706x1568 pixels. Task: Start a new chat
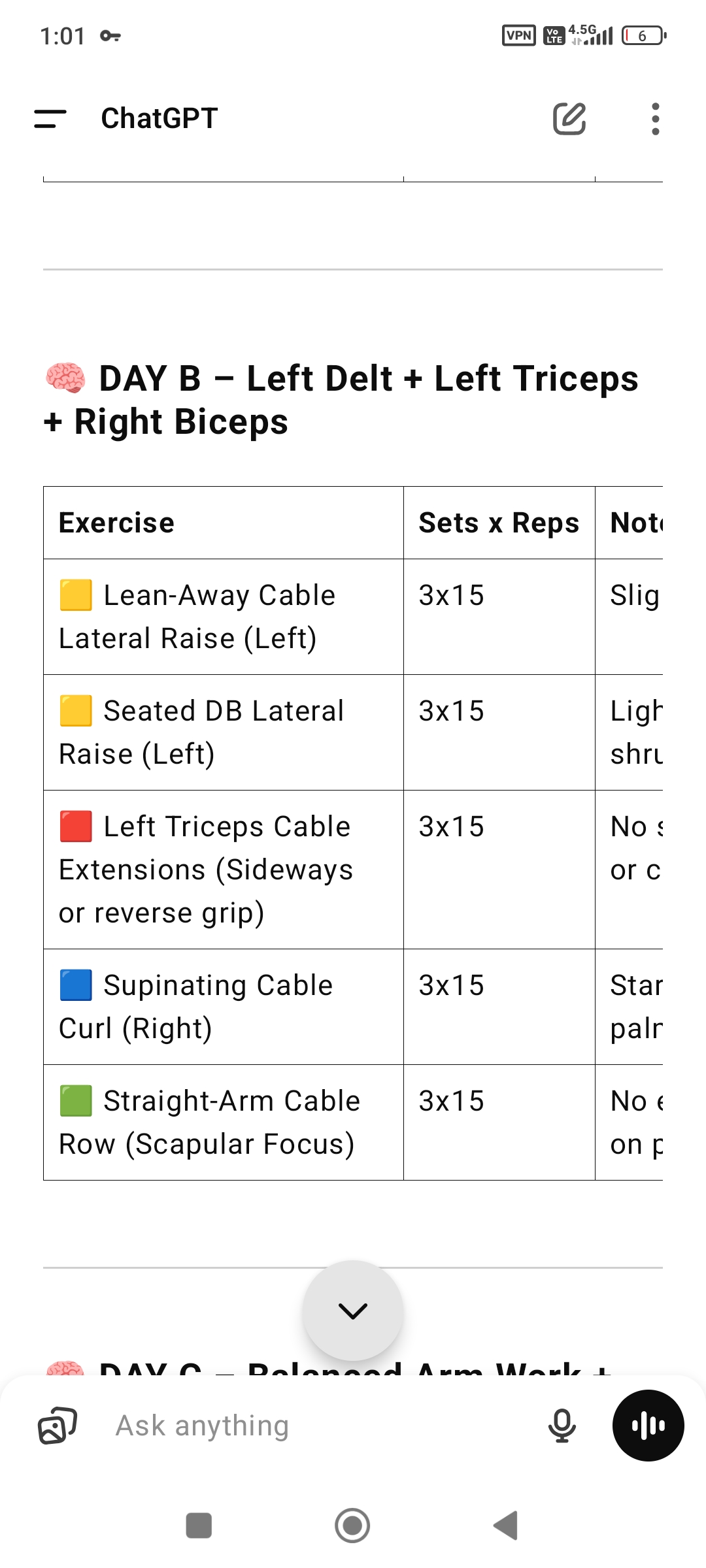[569, 119]
